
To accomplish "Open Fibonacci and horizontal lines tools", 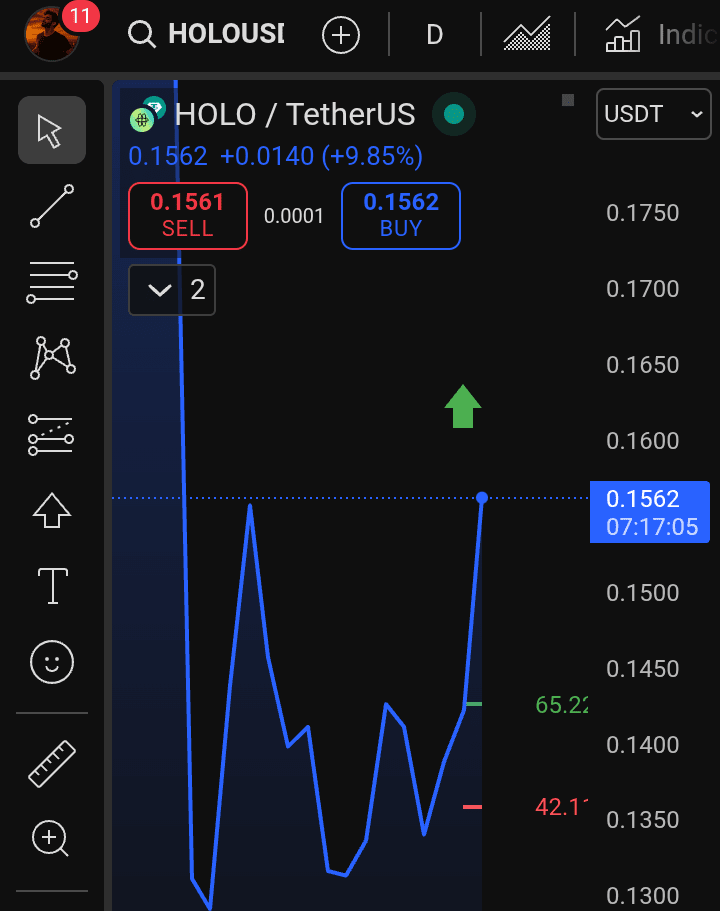I will click(x=51, y=282).
